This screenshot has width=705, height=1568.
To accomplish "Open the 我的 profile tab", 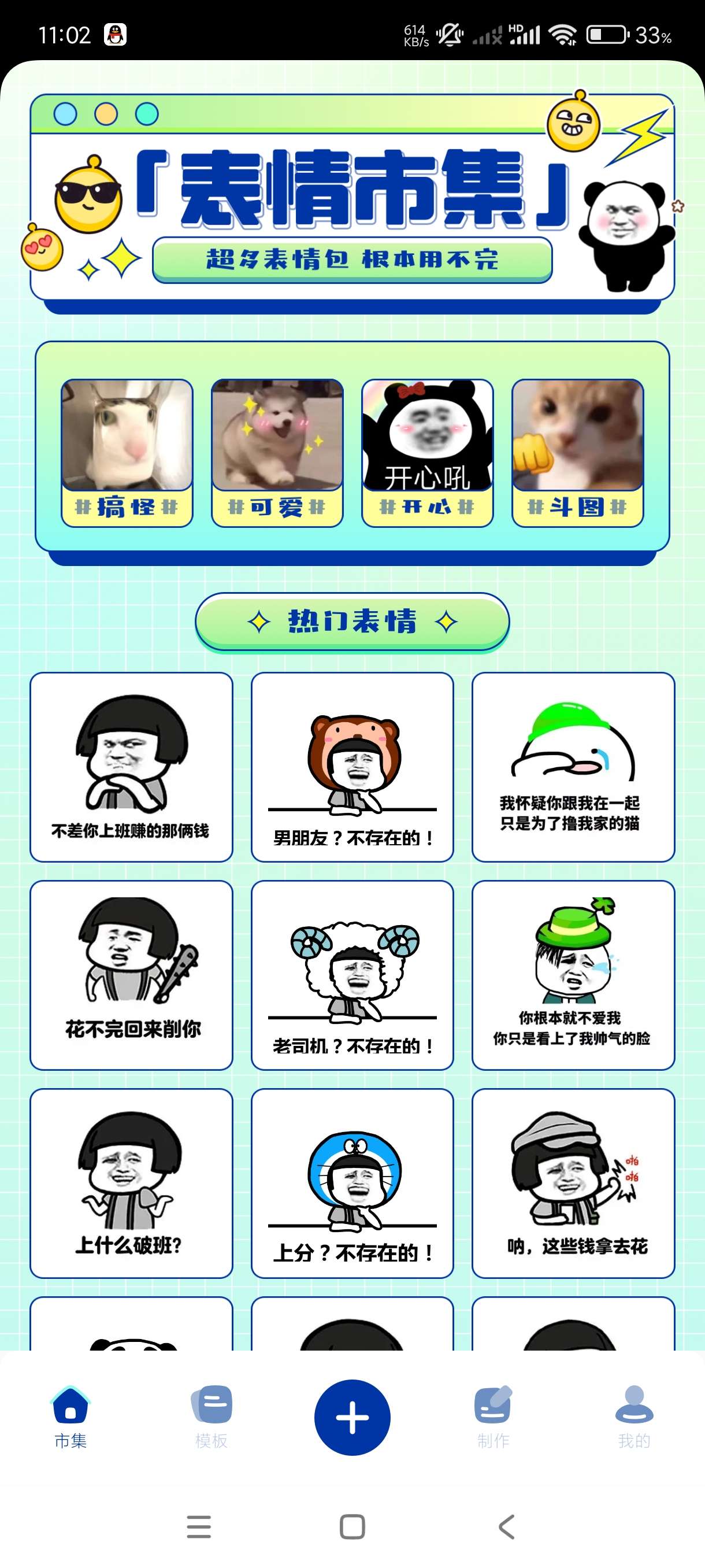I will tap(634, 1417).
